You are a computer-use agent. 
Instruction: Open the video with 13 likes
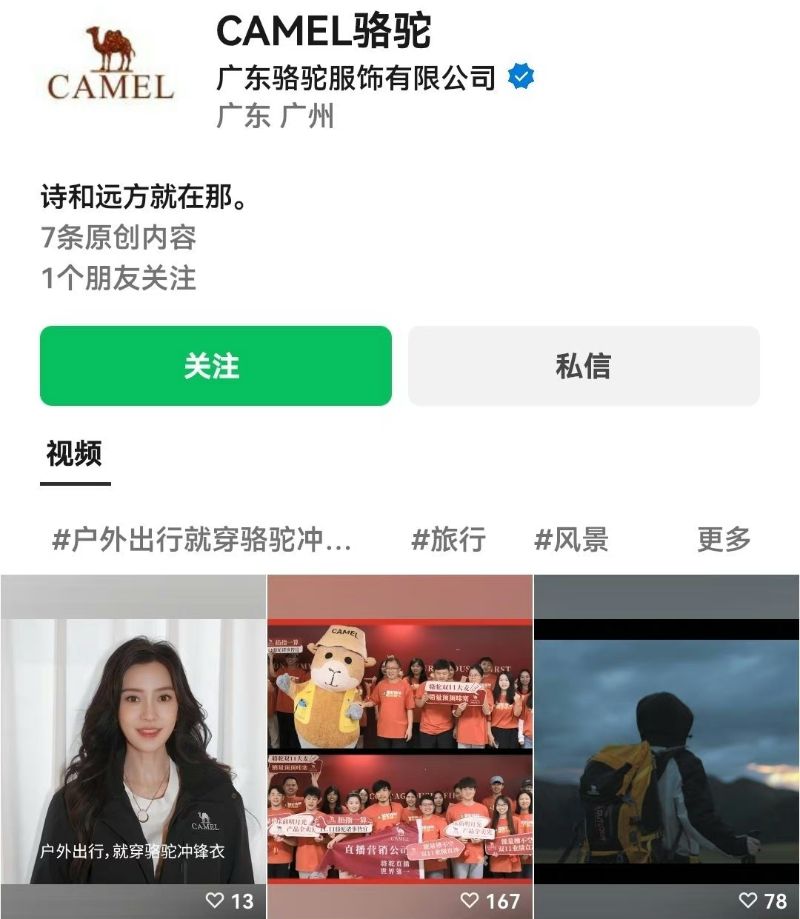click(x=132, y=745)
